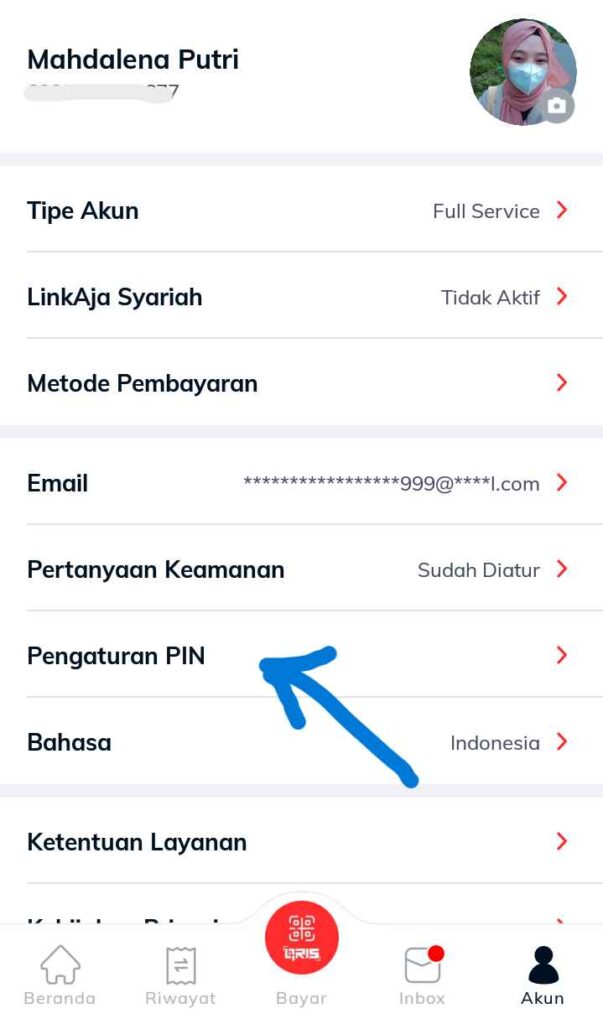Go to the Beranda tab

coord(60,977)
